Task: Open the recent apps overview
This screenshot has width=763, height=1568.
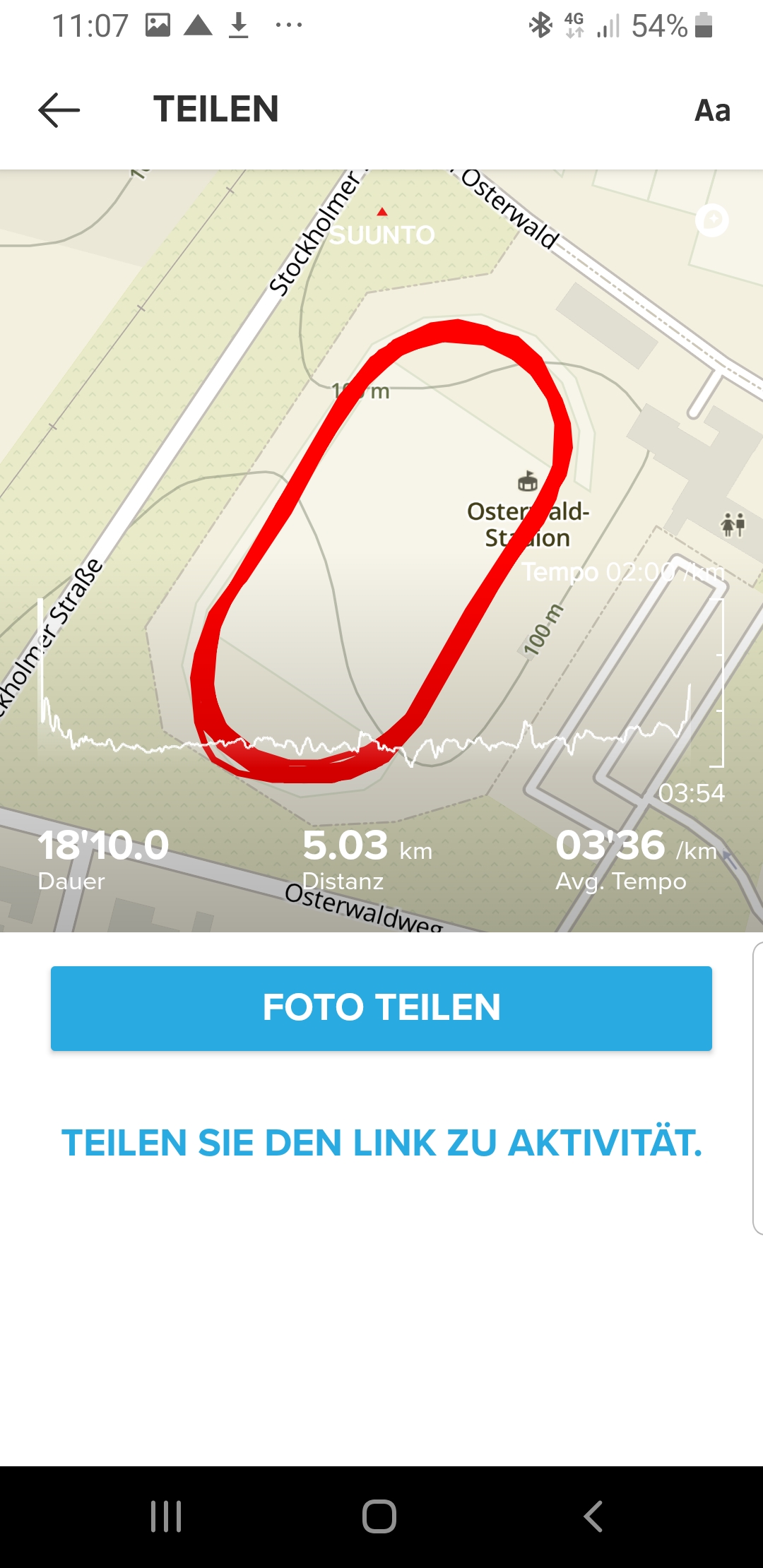Action: click(167, 1516)
